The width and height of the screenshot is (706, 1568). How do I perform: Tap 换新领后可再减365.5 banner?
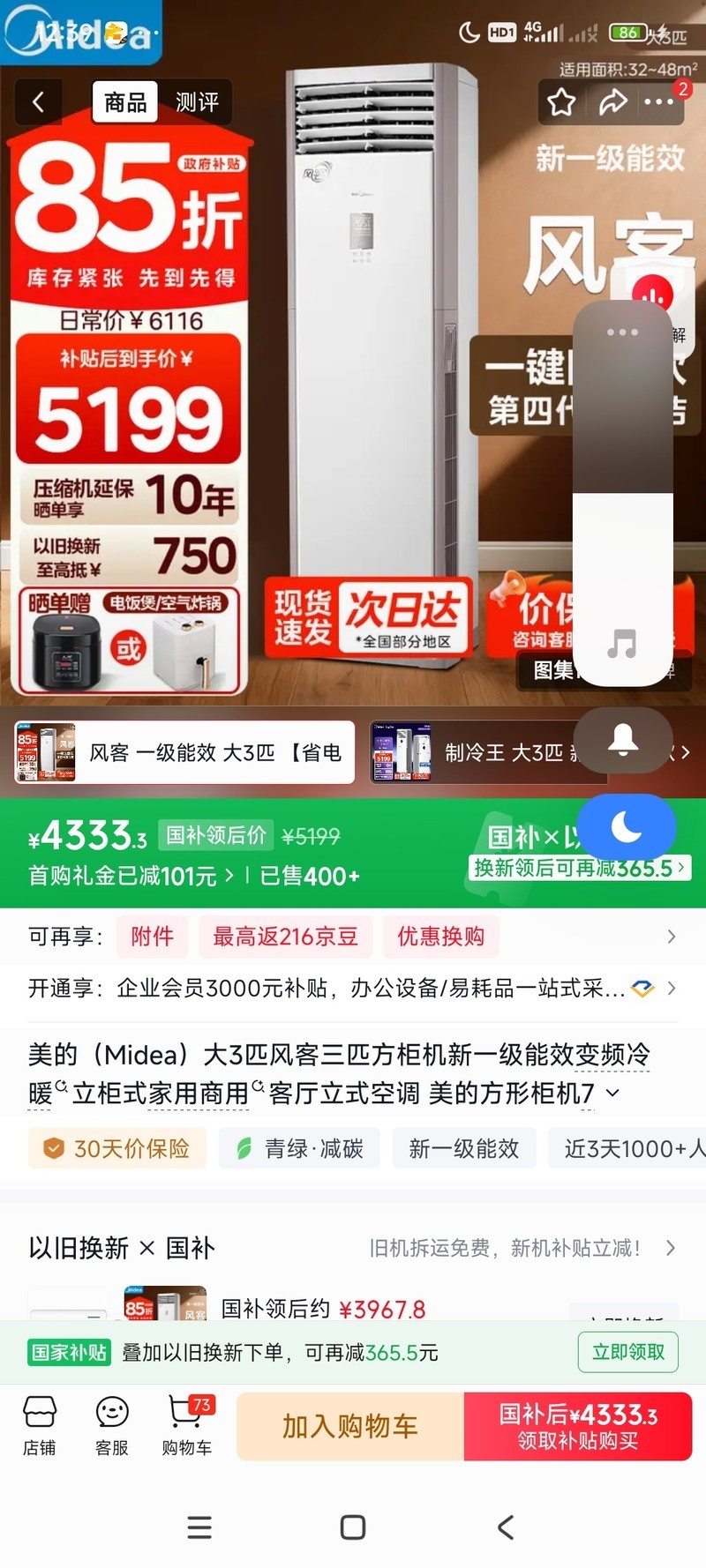[x=579, y=868]
